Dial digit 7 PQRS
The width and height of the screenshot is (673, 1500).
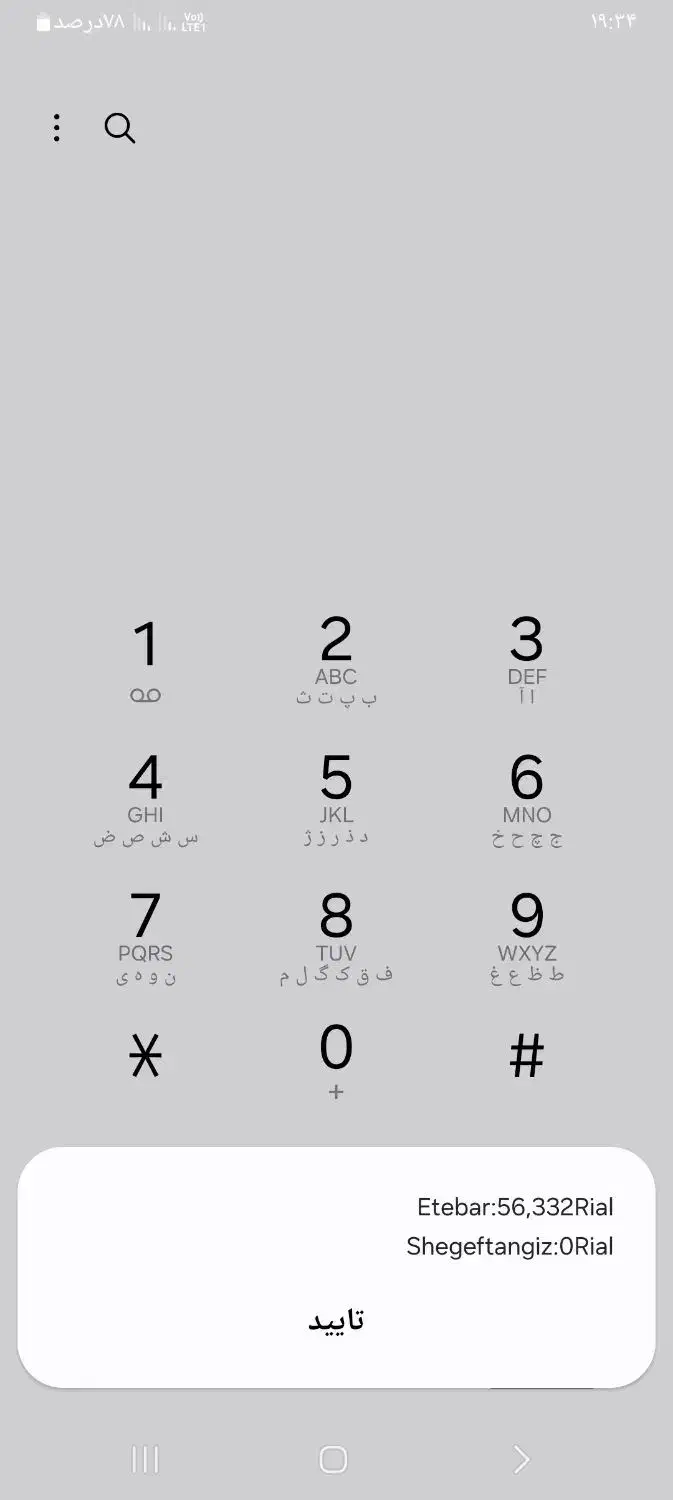(146, 938)
